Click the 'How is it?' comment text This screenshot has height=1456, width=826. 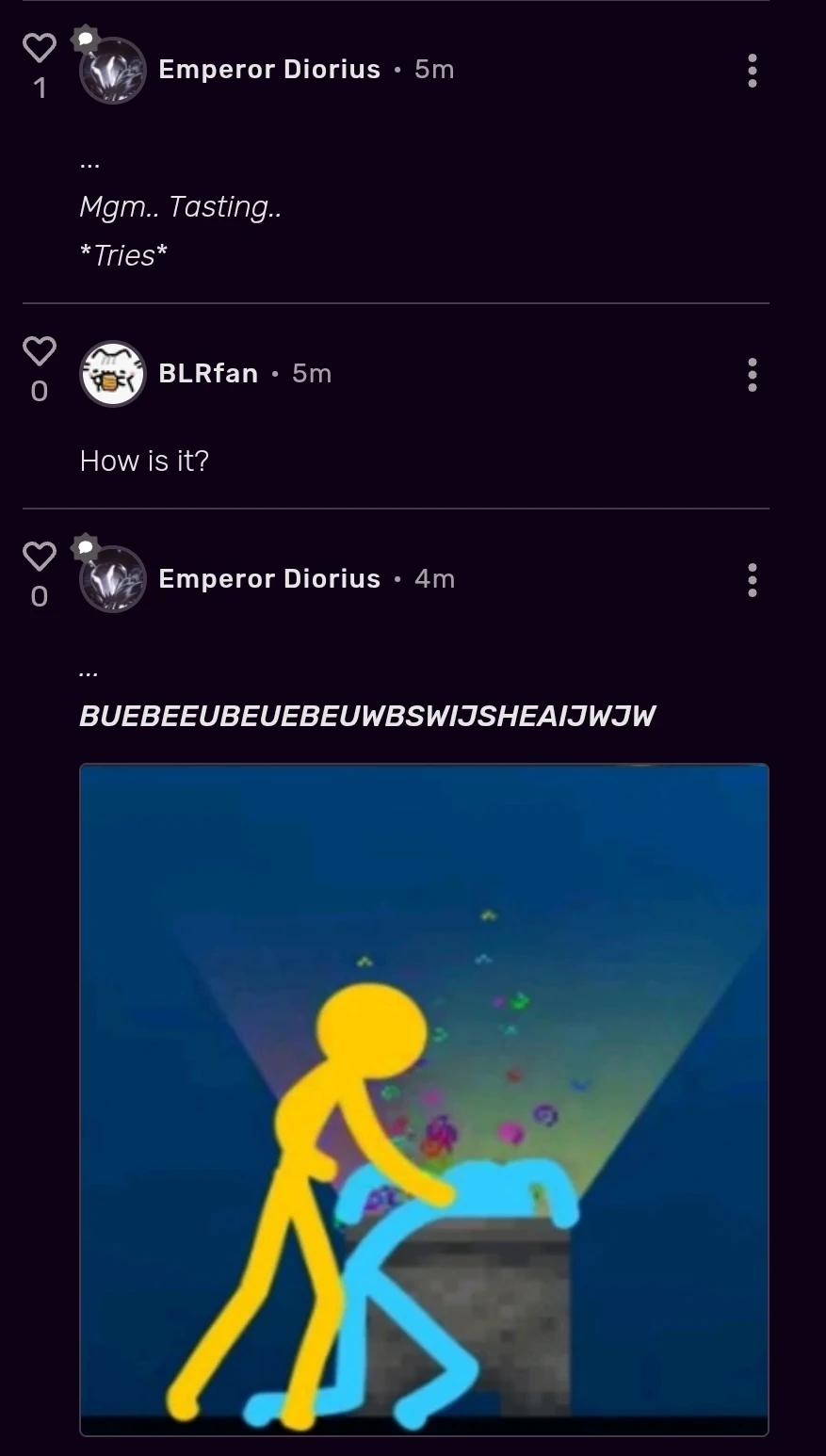click(144, 461)
